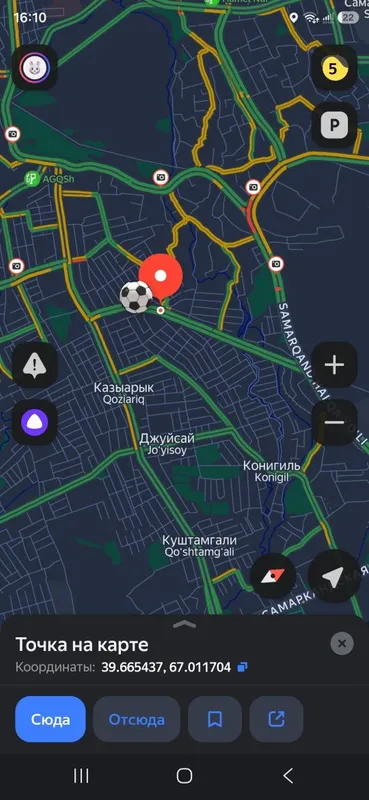Tap the compass to reset orientation

[273, 576]
